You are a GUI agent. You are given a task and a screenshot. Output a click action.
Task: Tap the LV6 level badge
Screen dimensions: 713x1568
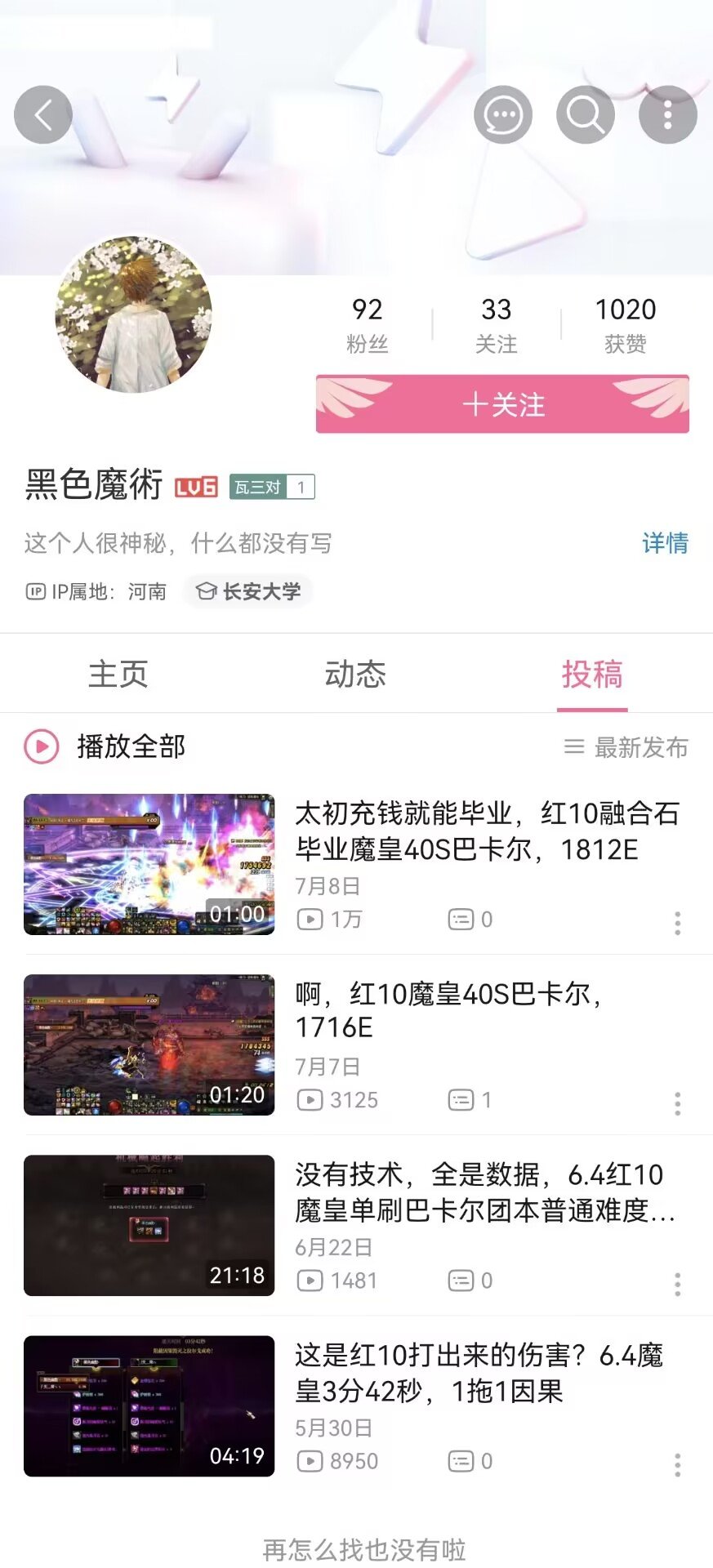(x=196, y=487)
